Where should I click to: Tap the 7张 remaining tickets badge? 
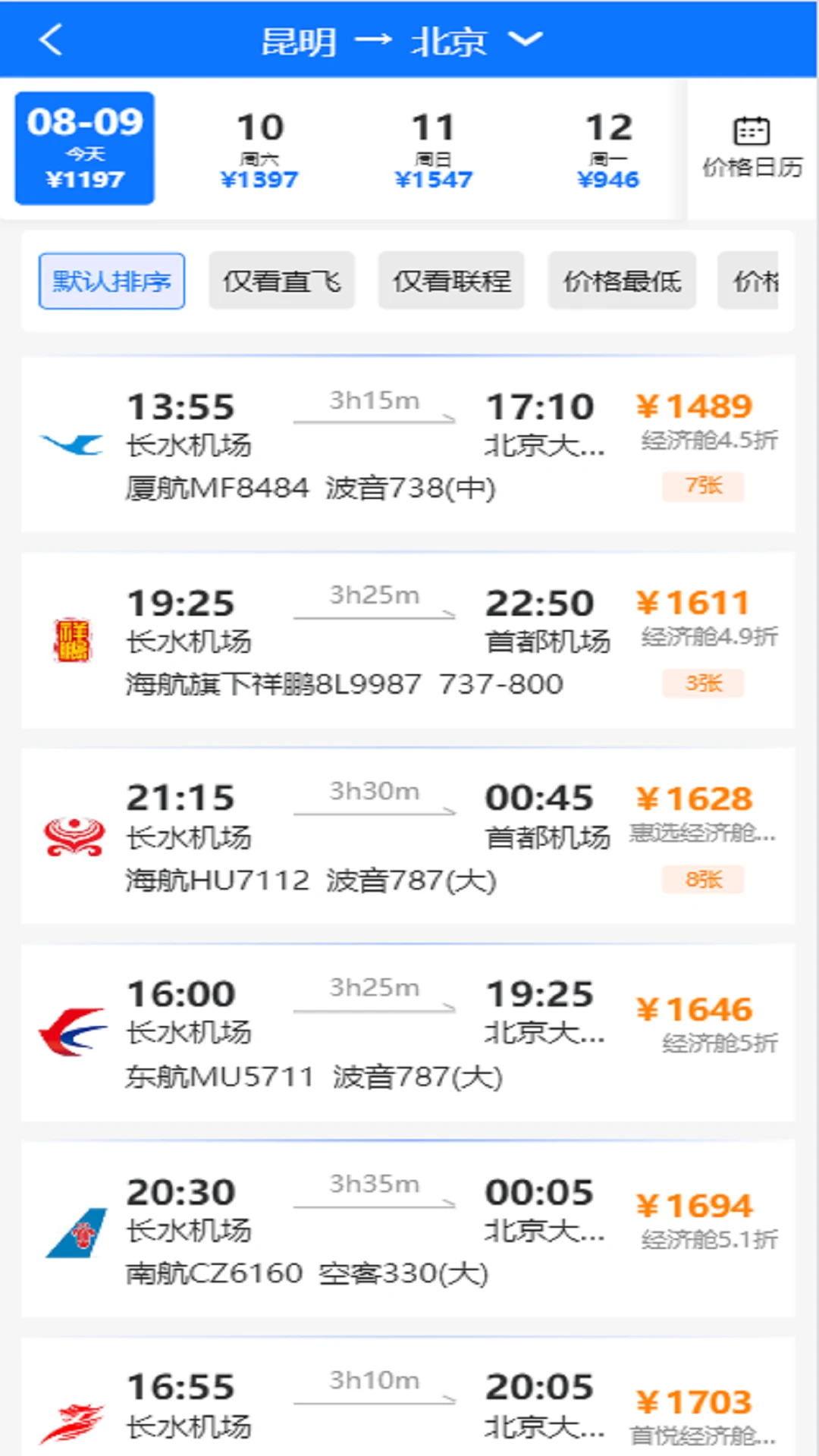(x=702, y=488)
